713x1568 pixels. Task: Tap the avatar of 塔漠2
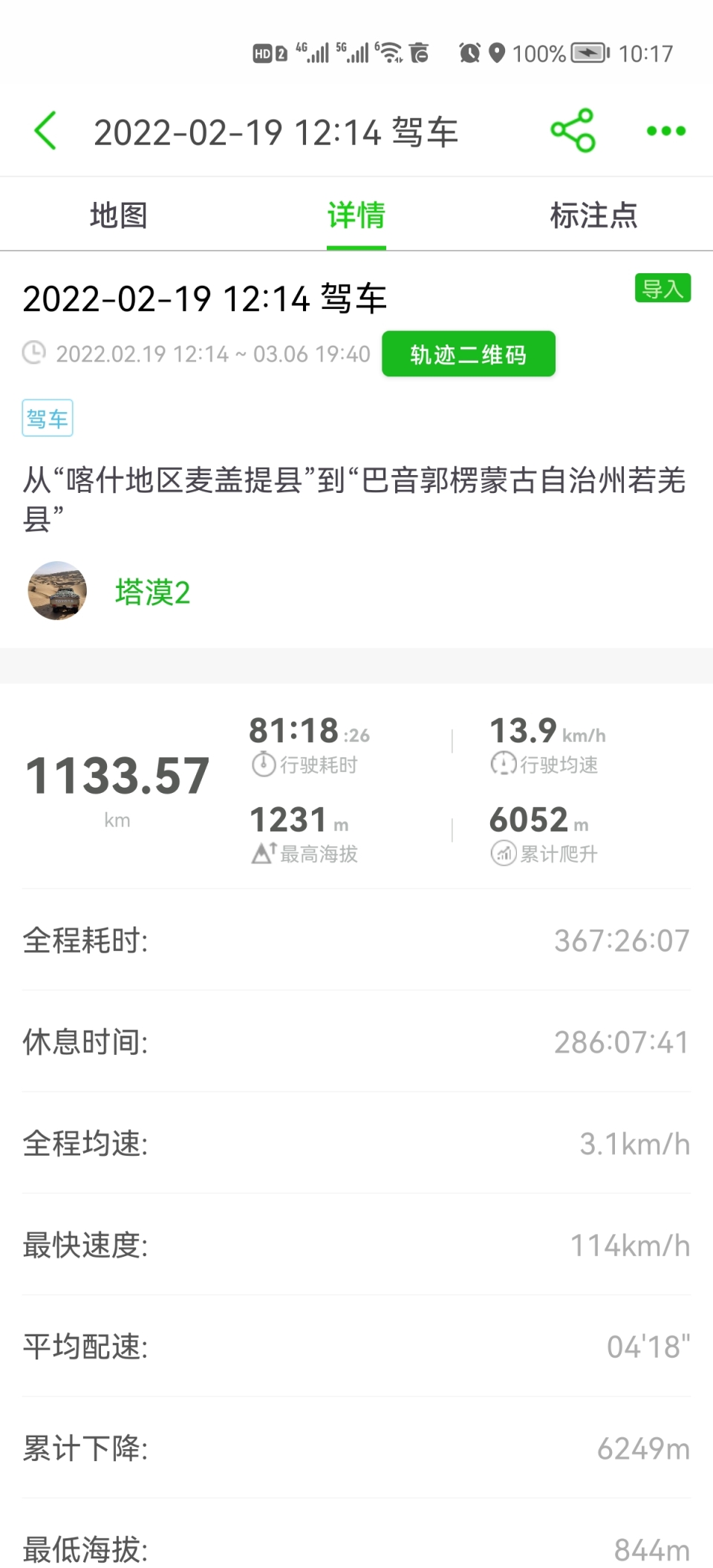coord(58,591)
